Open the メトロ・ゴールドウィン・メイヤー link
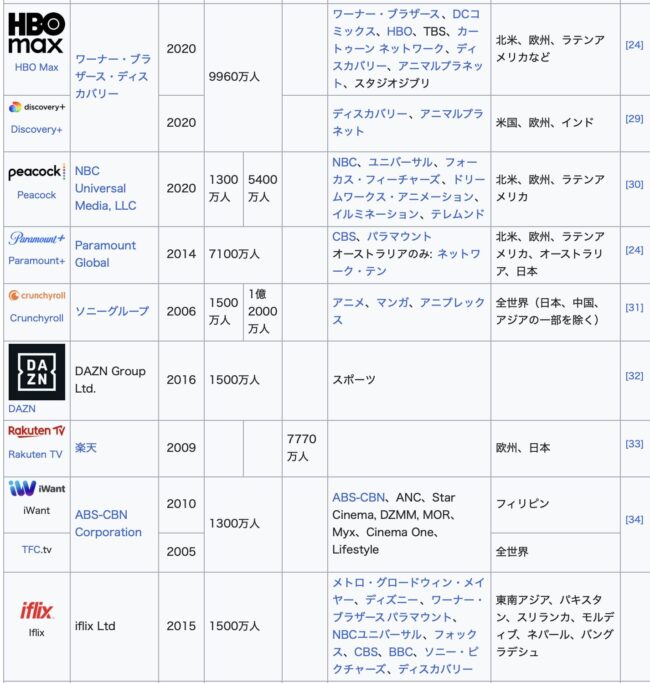 [x=408, y=582]
